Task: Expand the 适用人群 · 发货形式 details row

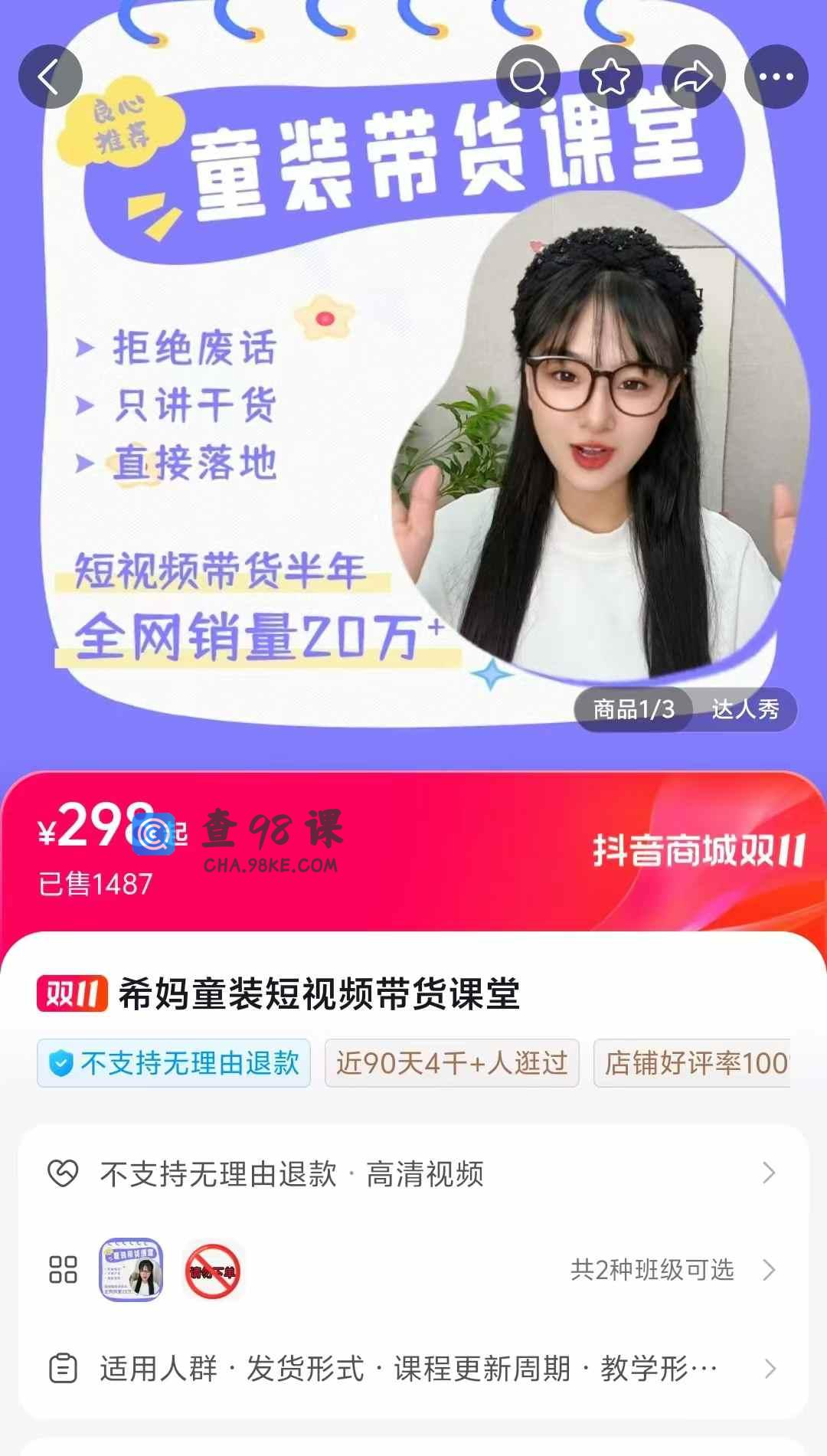Action: [x=413, y=1369]
